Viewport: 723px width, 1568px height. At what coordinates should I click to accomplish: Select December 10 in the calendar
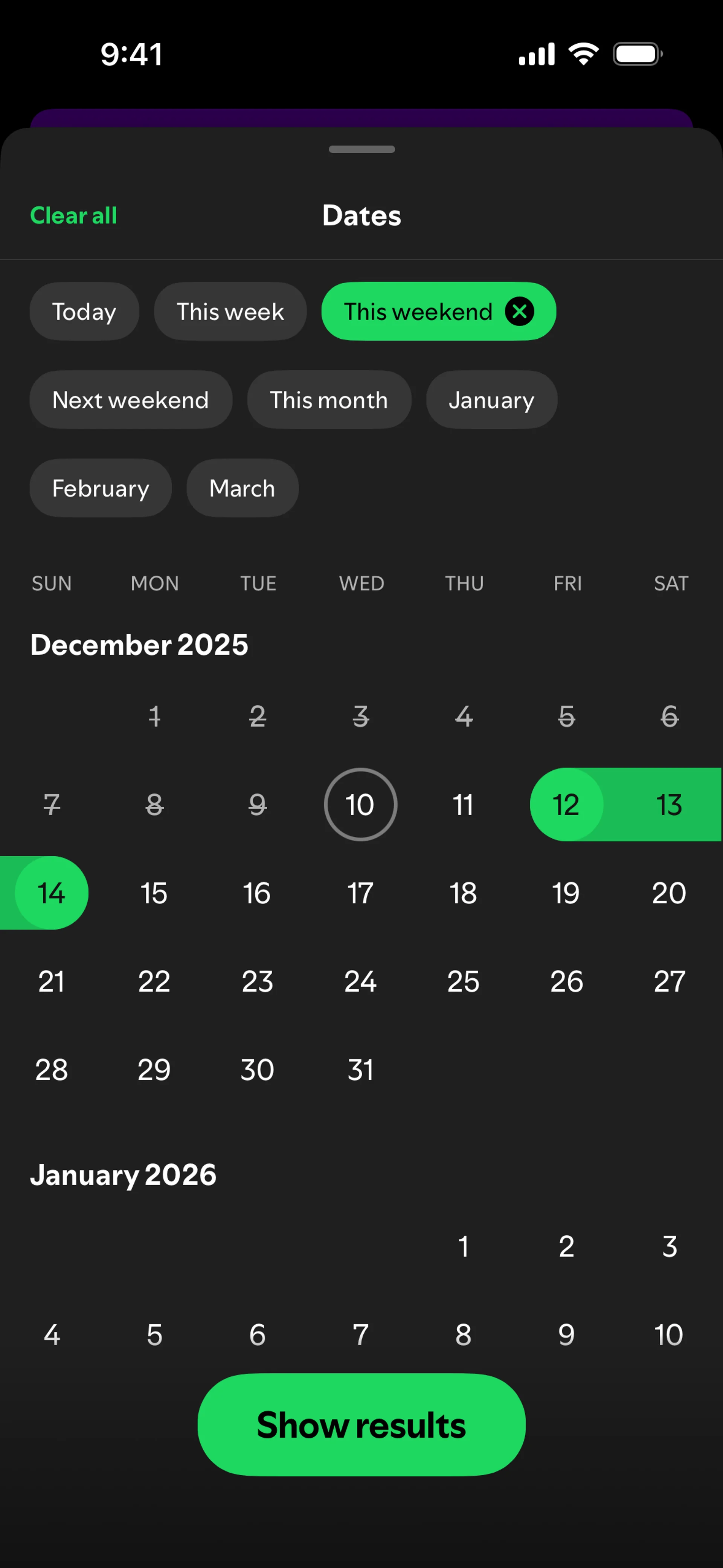[x=360, y=804]
